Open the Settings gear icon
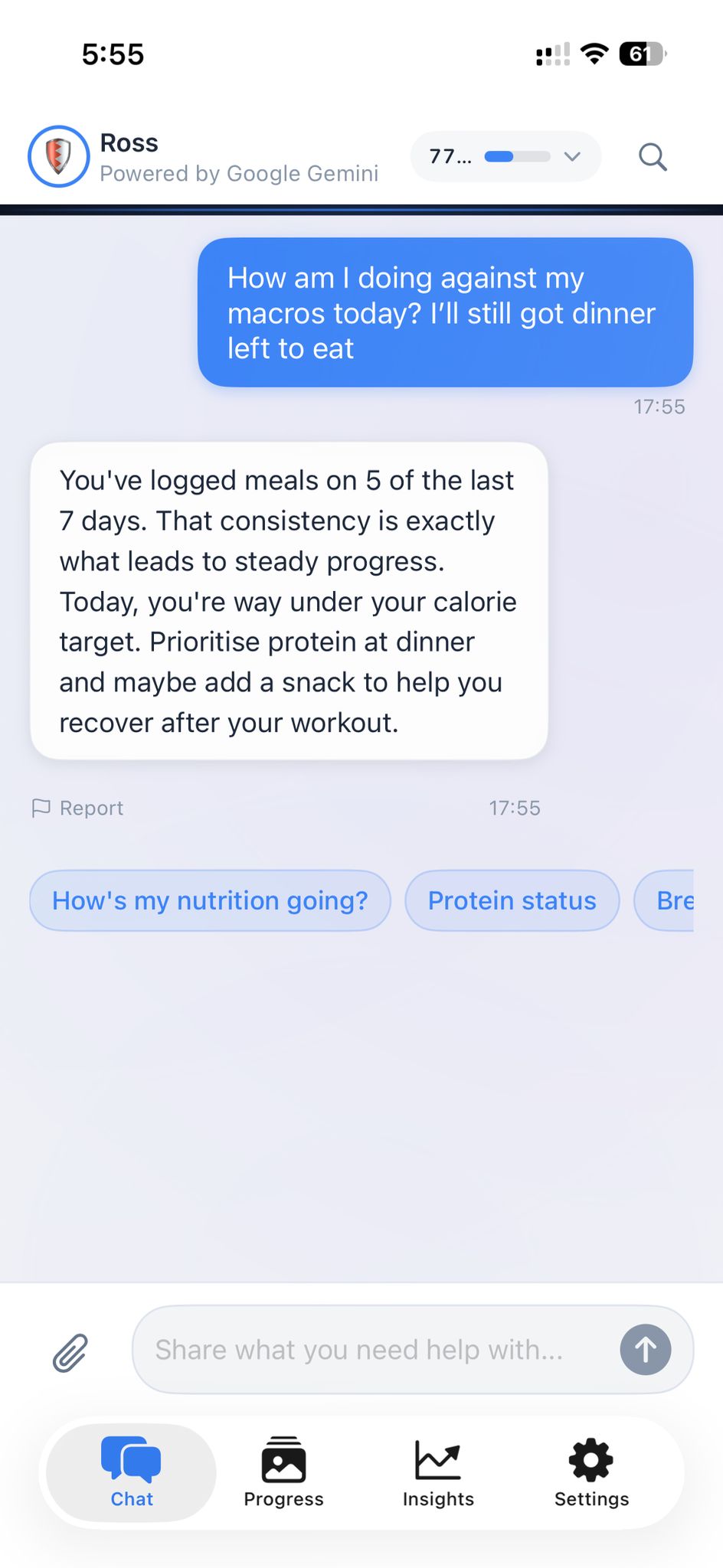Image resolution: width=723 pixels, height=1568 pixels. [x=591, y=1457]
